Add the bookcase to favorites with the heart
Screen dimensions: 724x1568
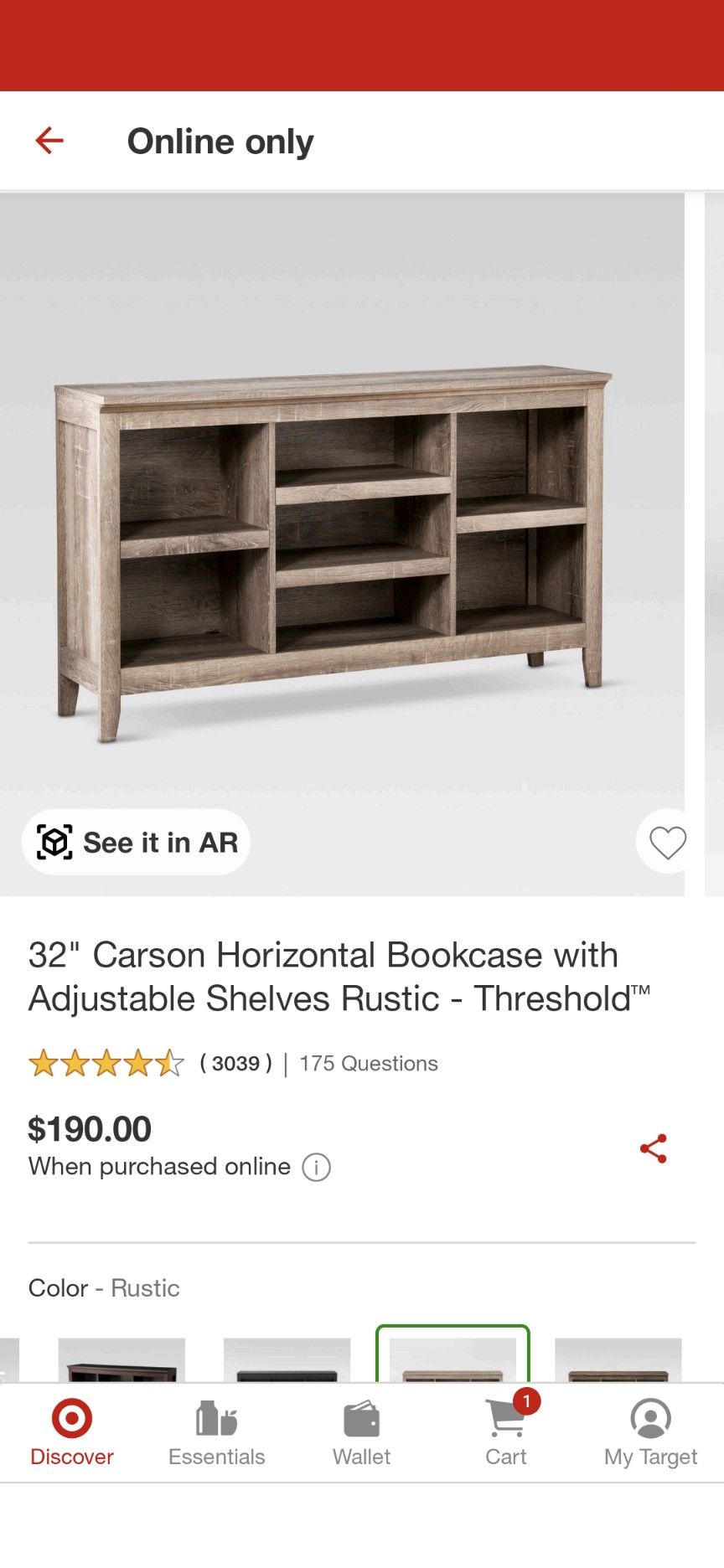click(667, 842)
